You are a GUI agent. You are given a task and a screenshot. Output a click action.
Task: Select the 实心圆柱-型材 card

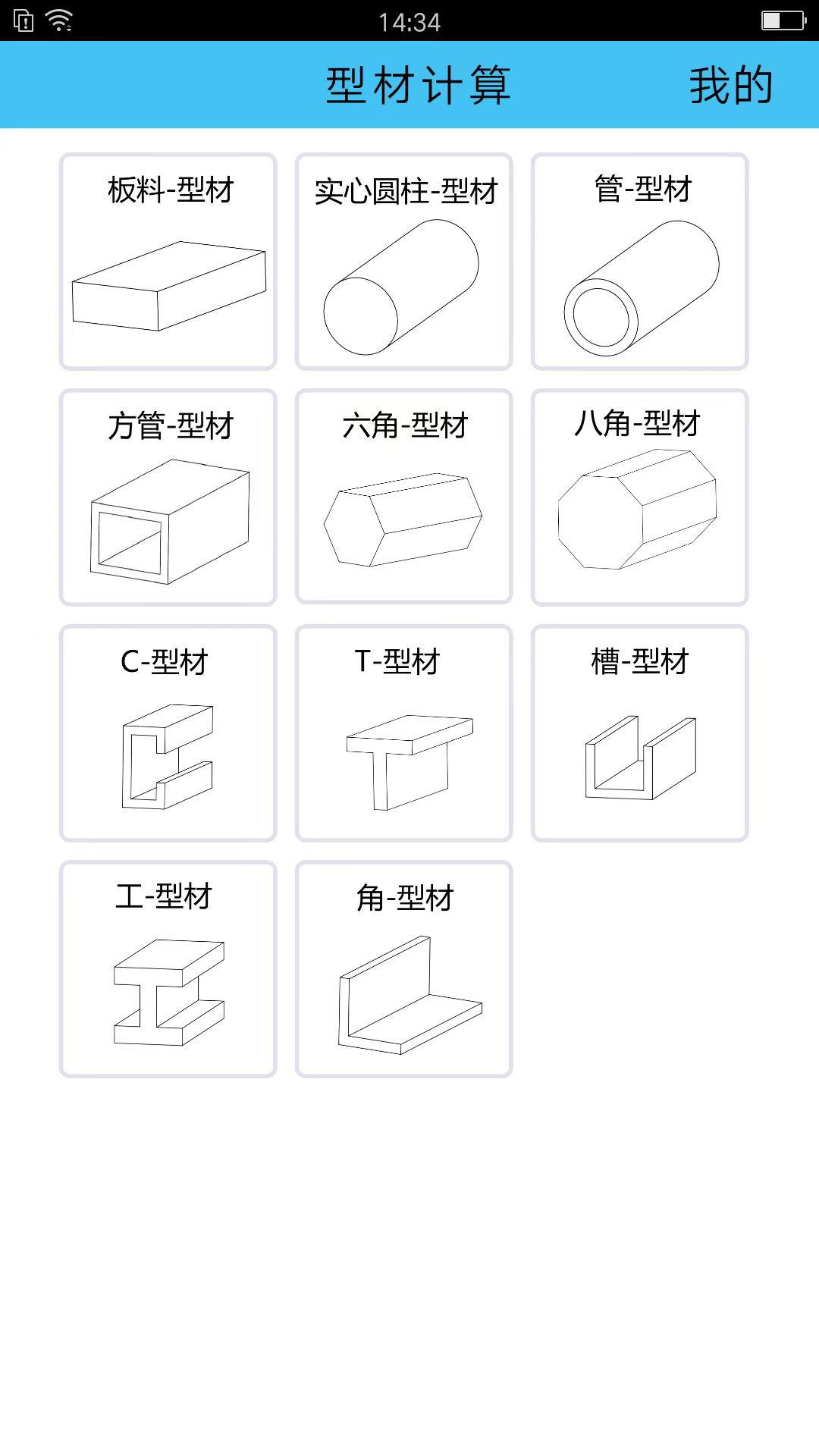click(404, 262)
